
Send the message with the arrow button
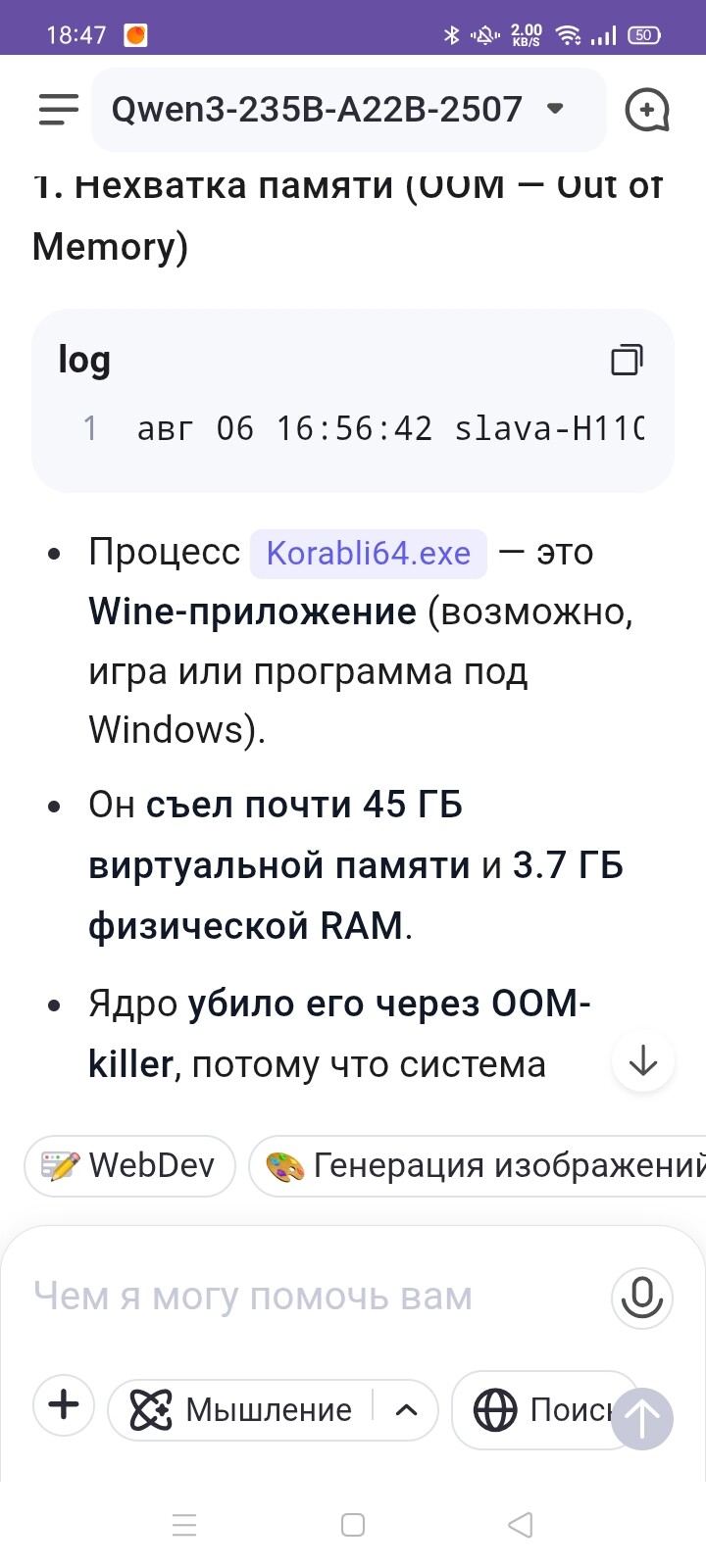642,1418
